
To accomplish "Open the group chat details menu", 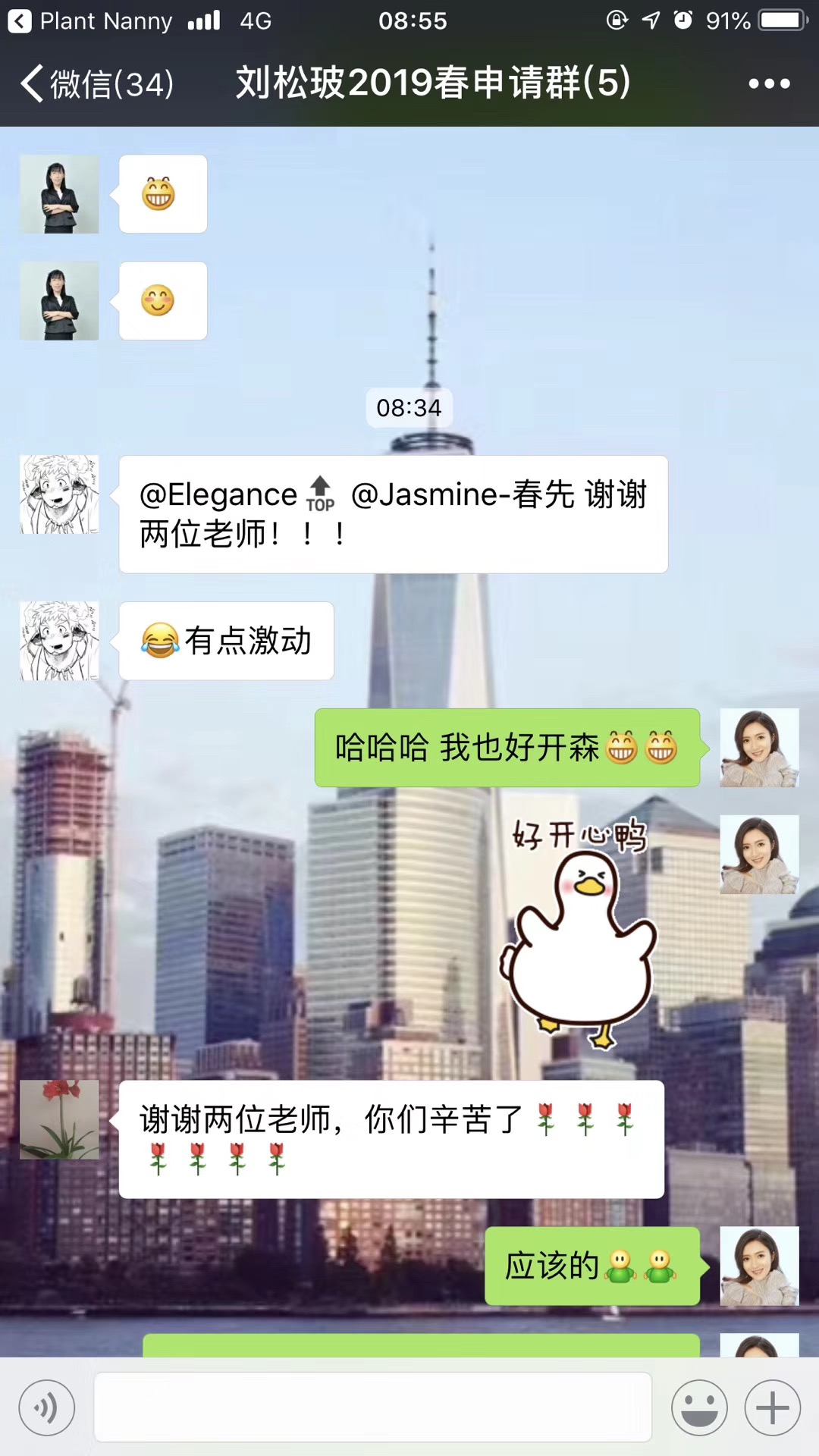I will coord(769,83).
